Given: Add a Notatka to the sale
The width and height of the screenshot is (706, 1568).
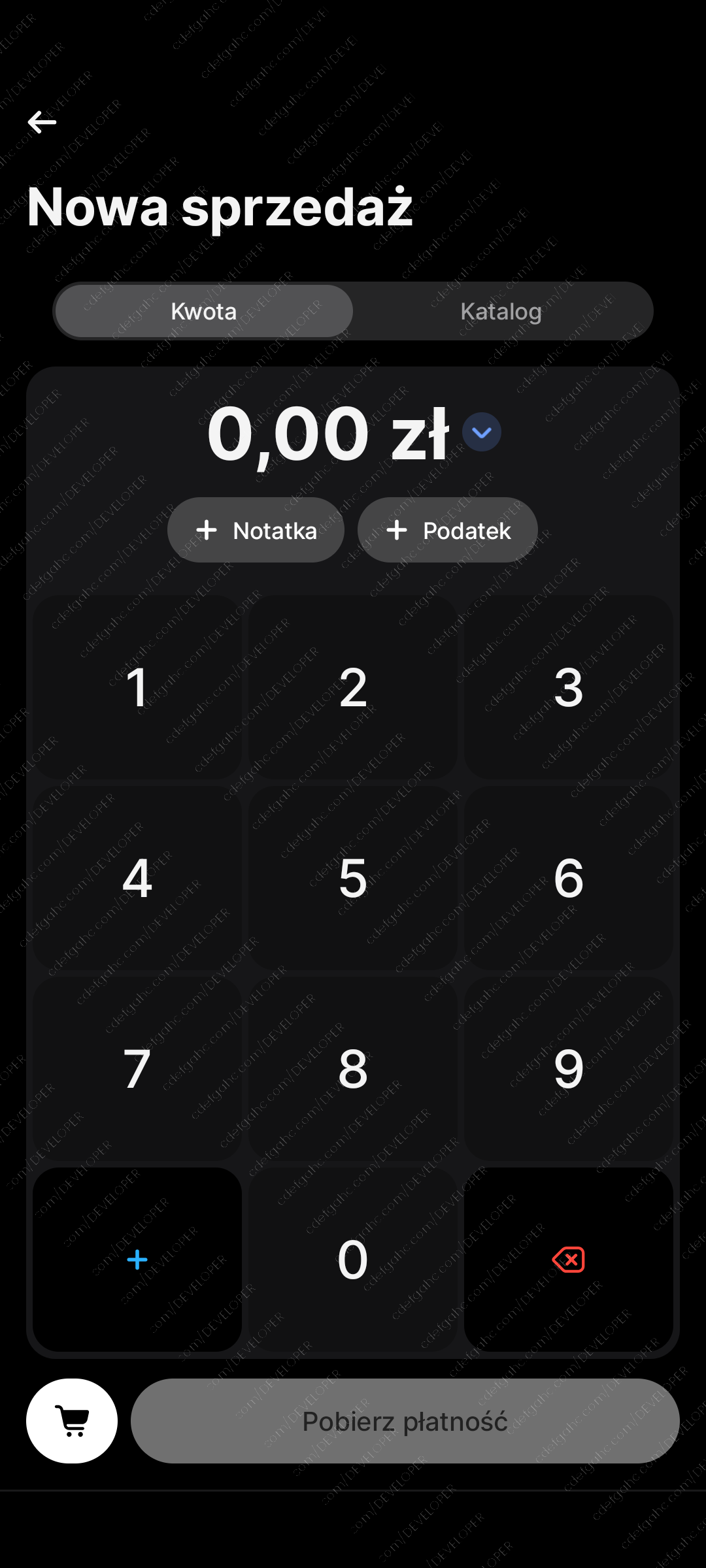Looking at the screenshot, I should pyautogui.click(x=256, y=530).
